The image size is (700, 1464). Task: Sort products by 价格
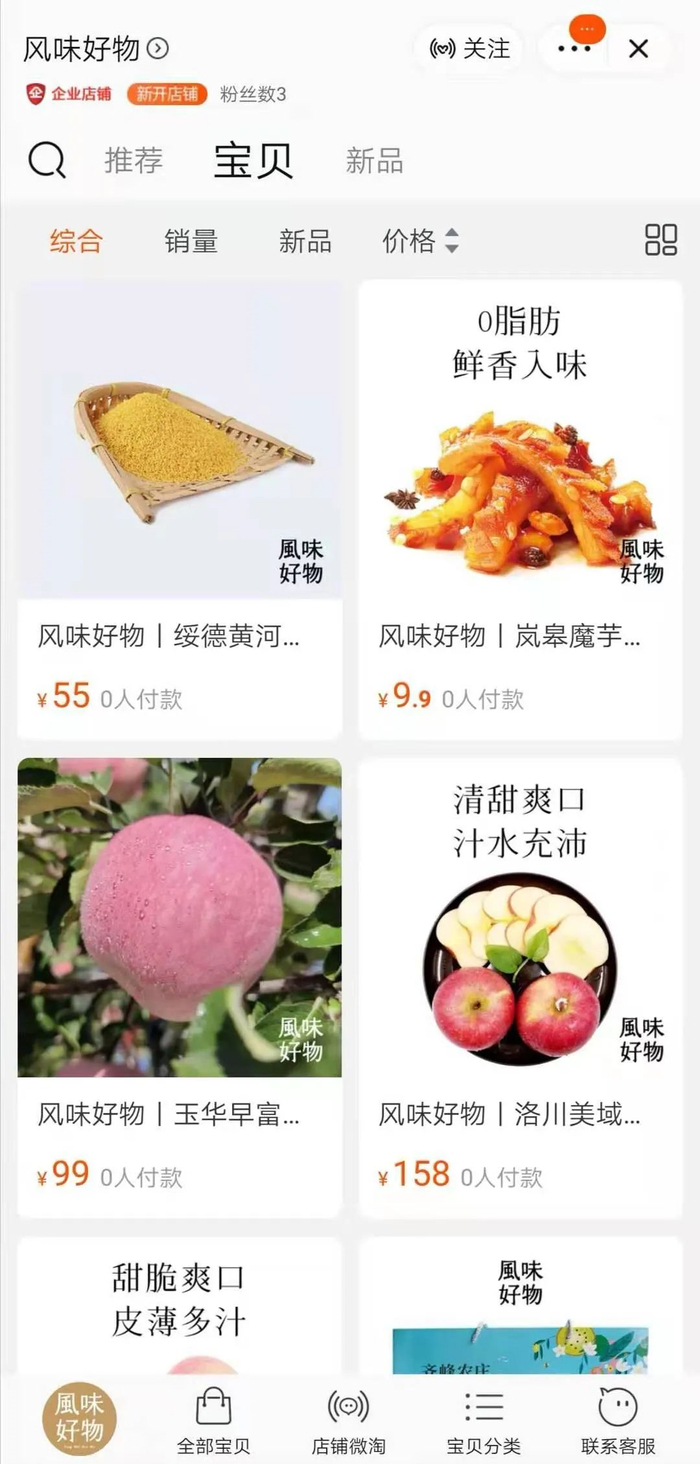(420, 241)
